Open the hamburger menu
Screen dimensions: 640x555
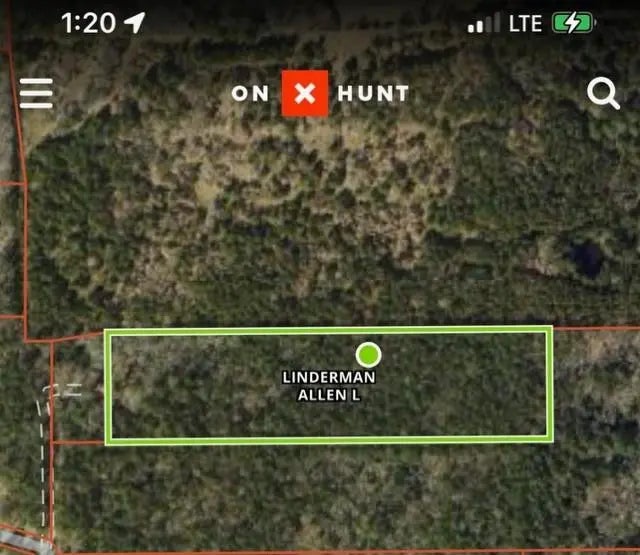tap(36, 93)
